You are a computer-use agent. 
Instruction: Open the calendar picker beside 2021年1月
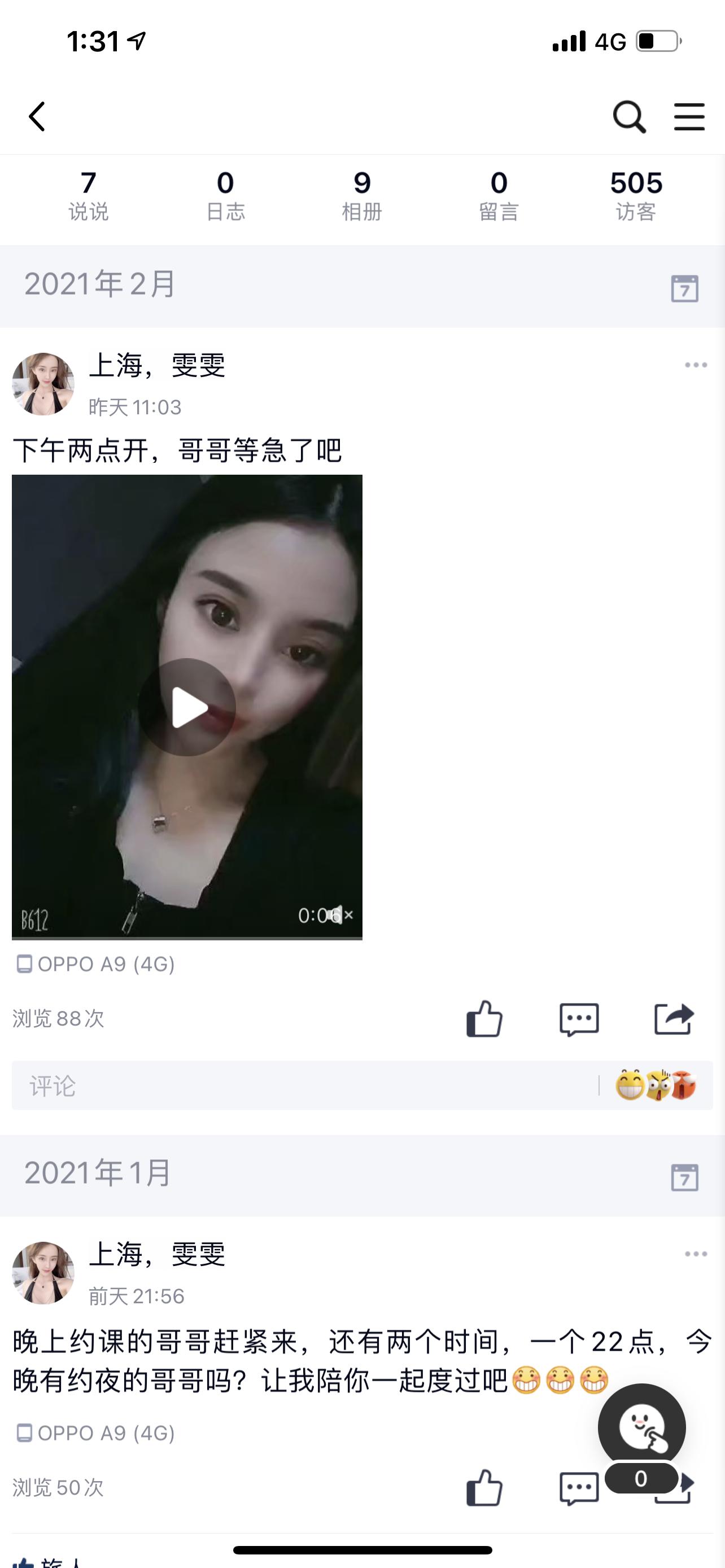684,1177
